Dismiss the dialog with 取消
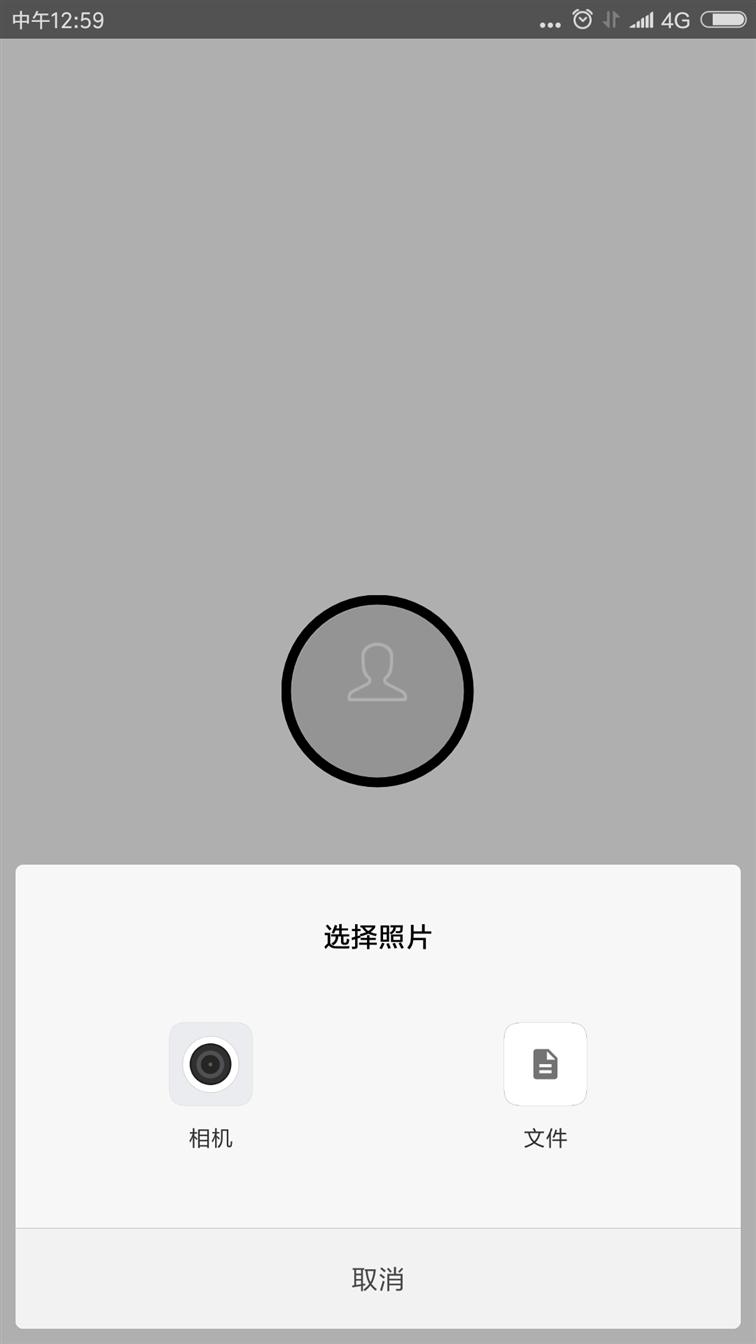The image size is (756, 1344). [378, 1279]
